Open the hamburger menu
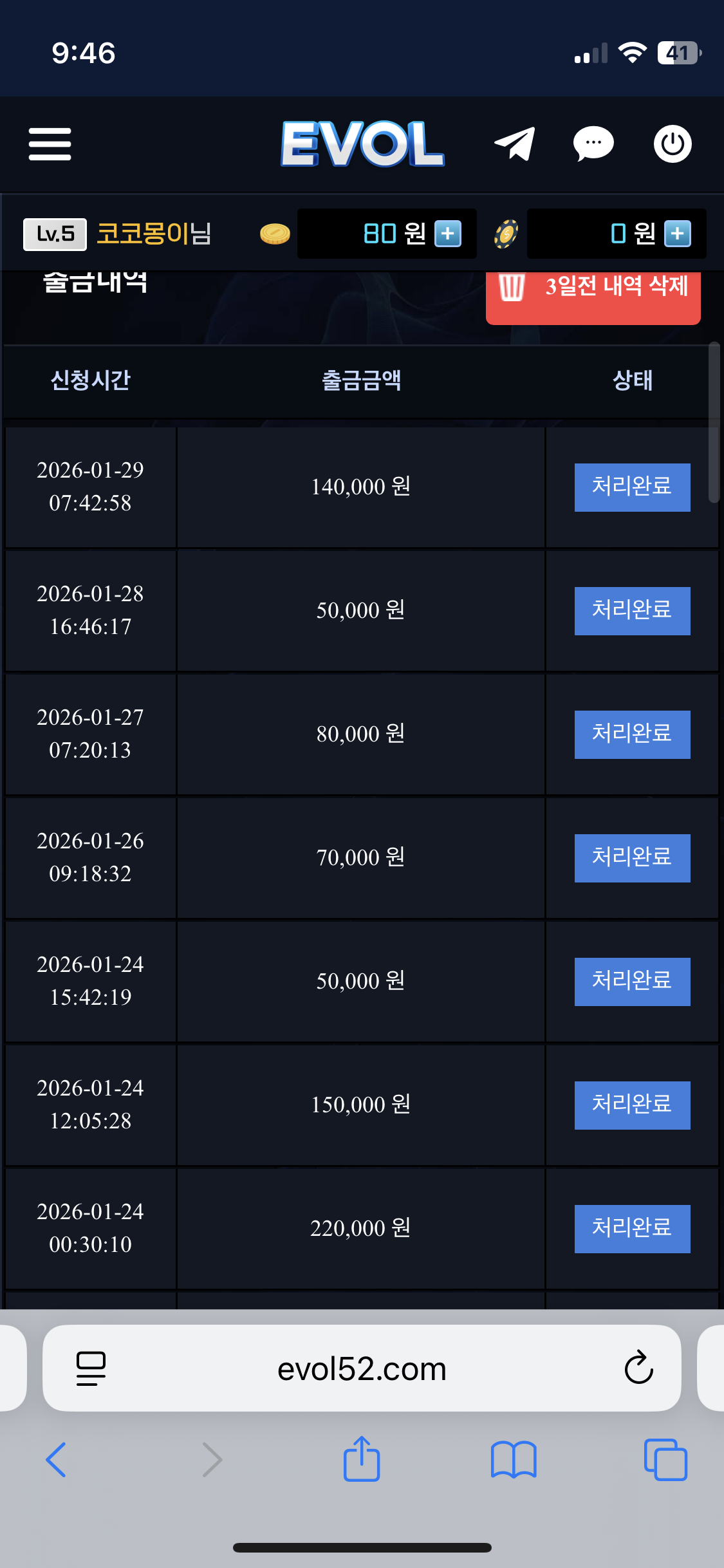724x1568 pixels. pos(50,144)
